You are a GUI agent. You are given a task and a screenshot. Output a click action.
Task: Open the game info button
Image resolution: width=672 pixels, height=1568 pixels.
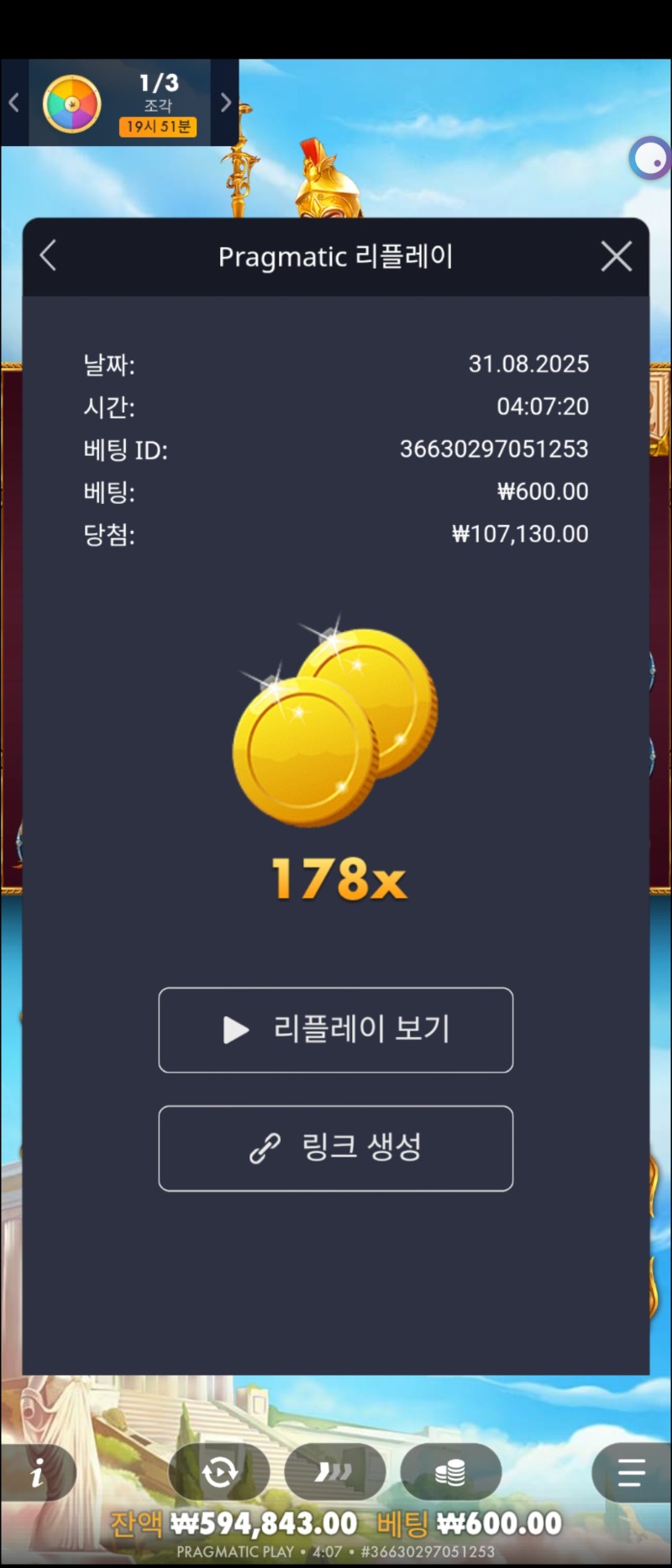[x=37, y=1472]
